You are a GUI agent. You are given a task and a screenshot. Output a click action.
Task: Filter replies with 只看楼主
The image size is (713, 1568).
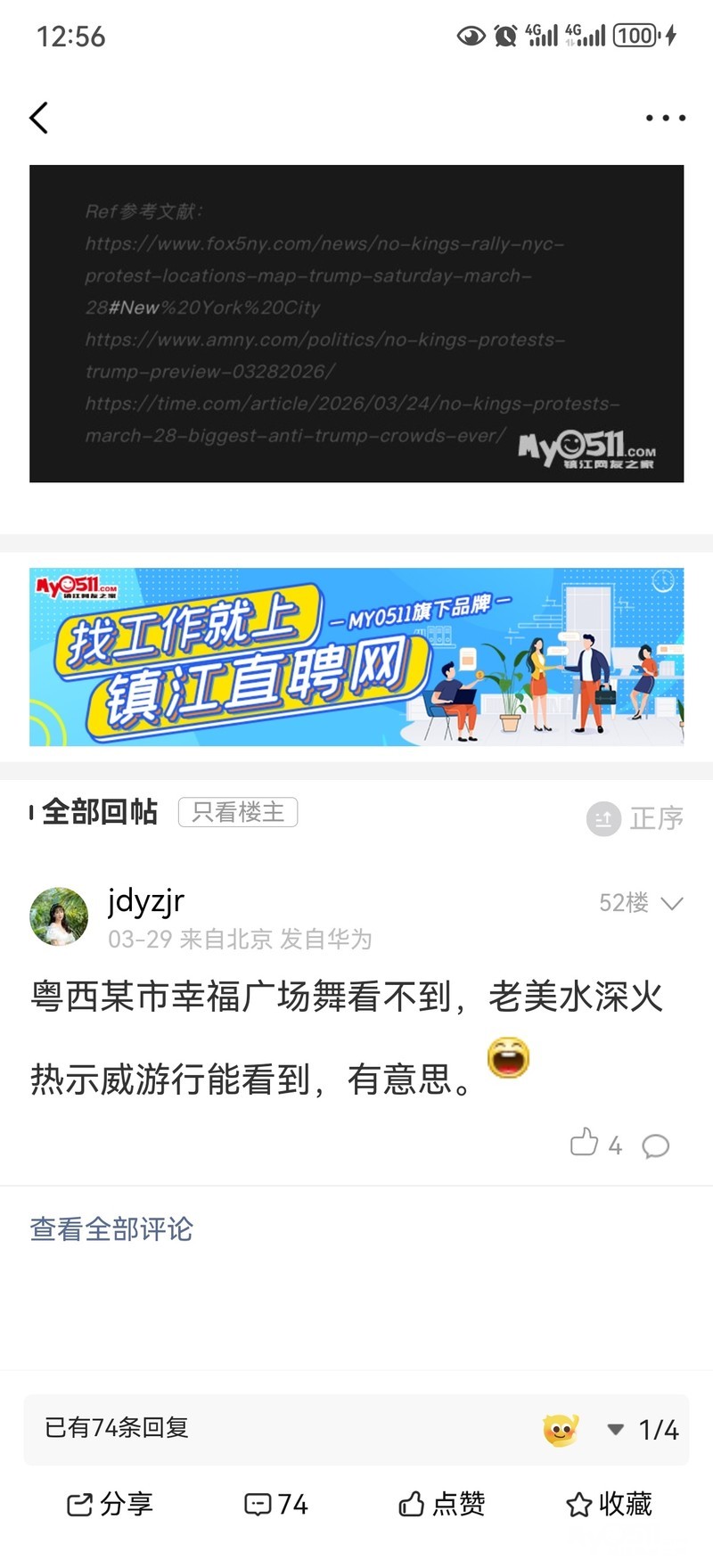tap(238, 812)
